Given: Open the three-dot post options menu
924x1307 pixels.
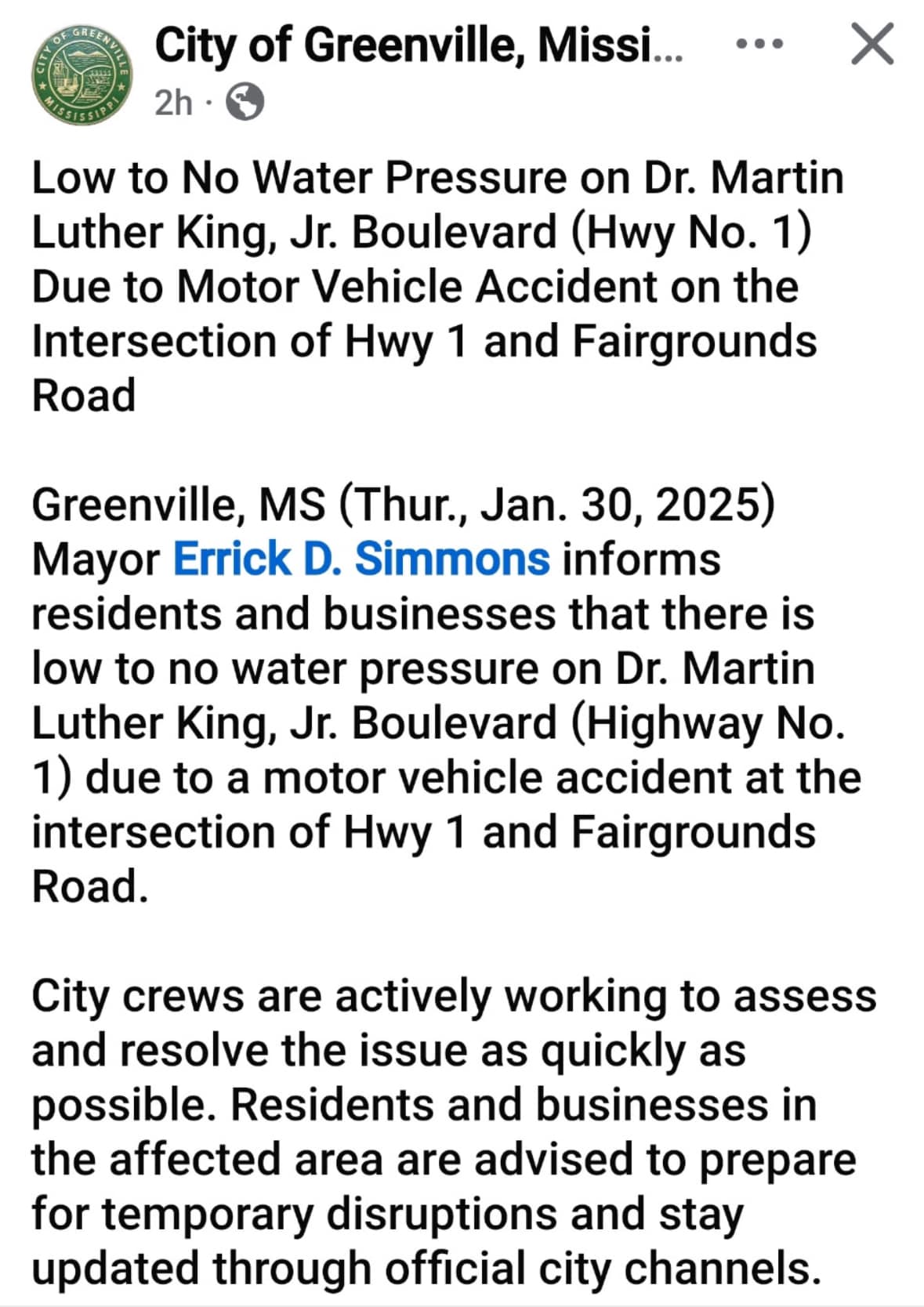Looking at the screenshot, I should click(759, 45).
